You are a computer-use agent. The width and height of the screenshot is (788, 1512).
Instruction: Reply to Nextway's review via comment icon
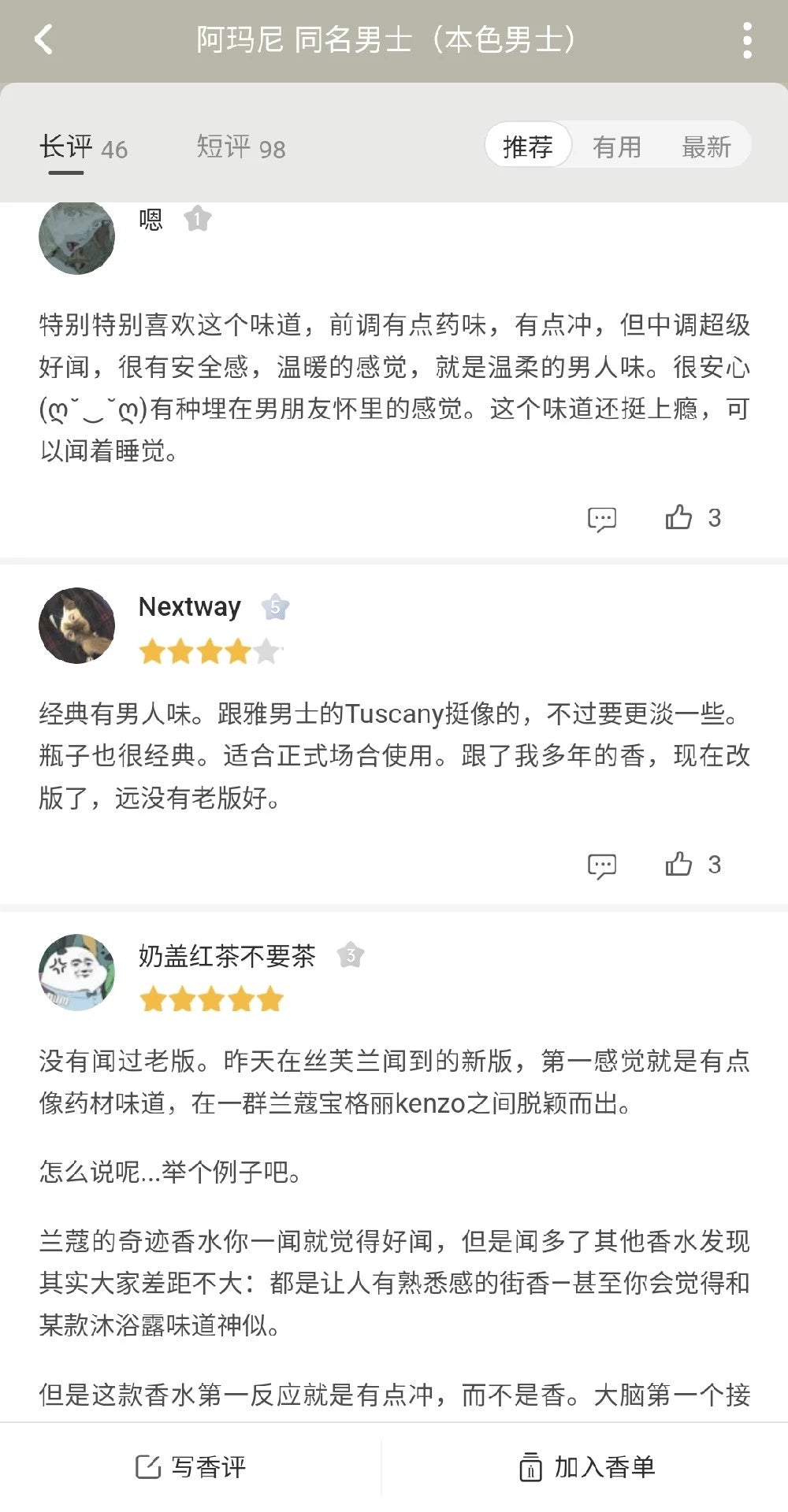coord(602,865)
